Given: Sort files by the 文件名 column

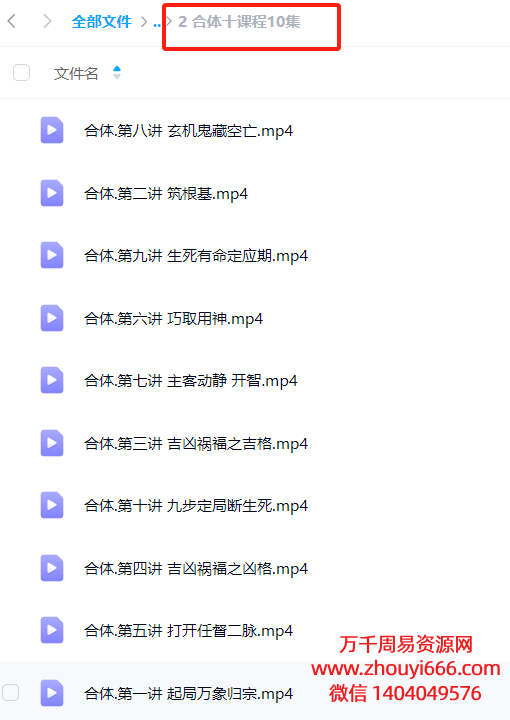Looking at the screenshot, I should [x=76, y=73].
